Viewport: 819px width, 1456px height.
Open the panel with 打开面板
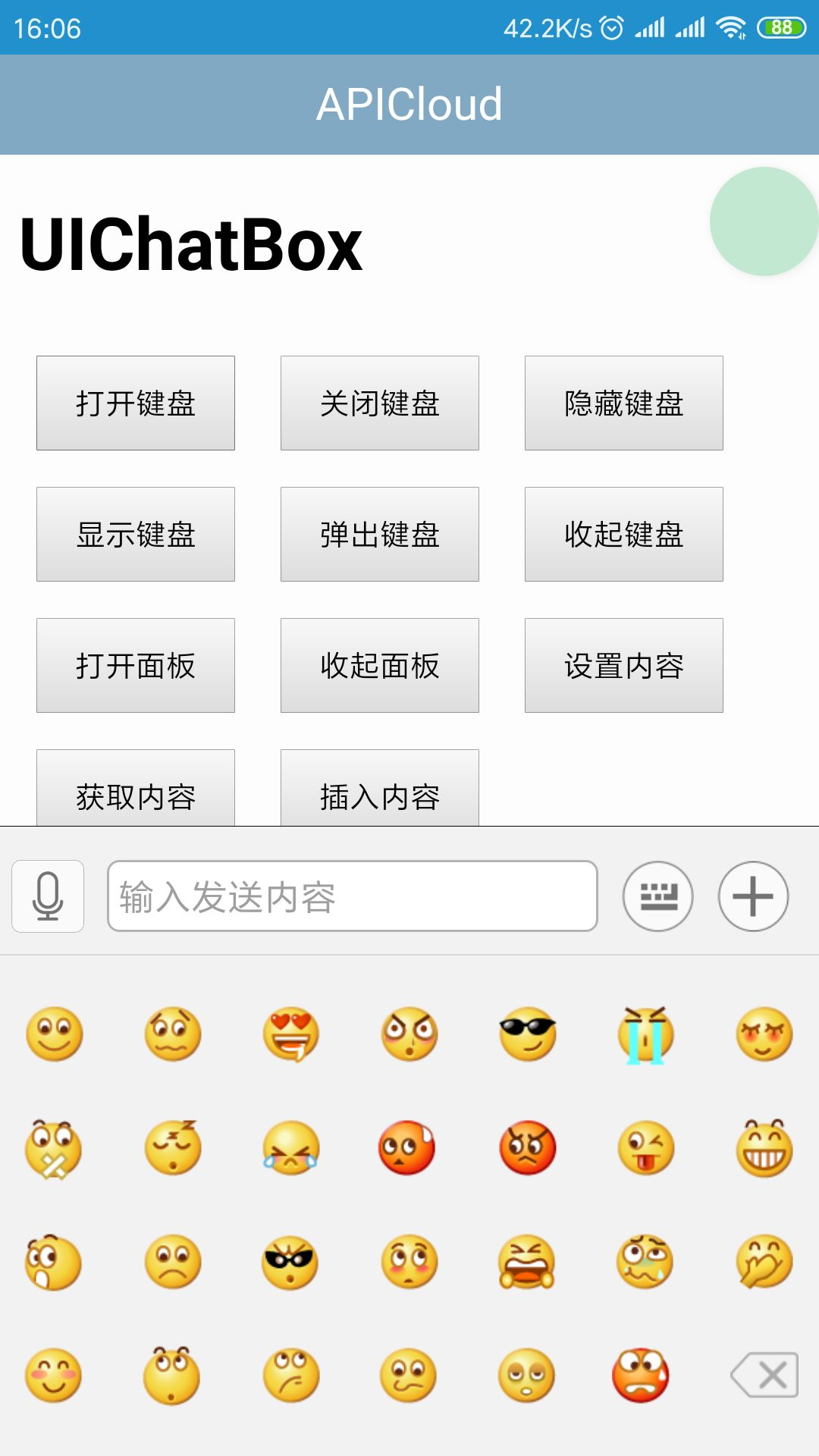click(x=136, y=665)
